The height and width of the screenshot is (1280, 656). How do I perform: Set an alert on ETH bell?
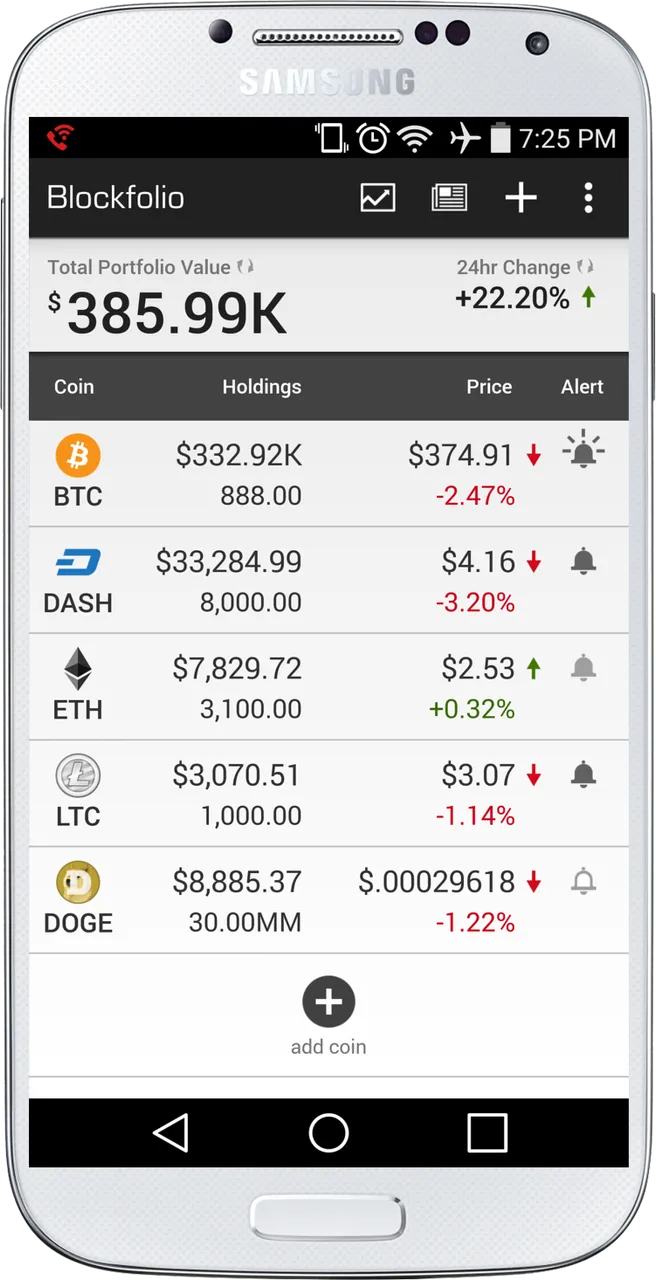[x=583, y=668]
